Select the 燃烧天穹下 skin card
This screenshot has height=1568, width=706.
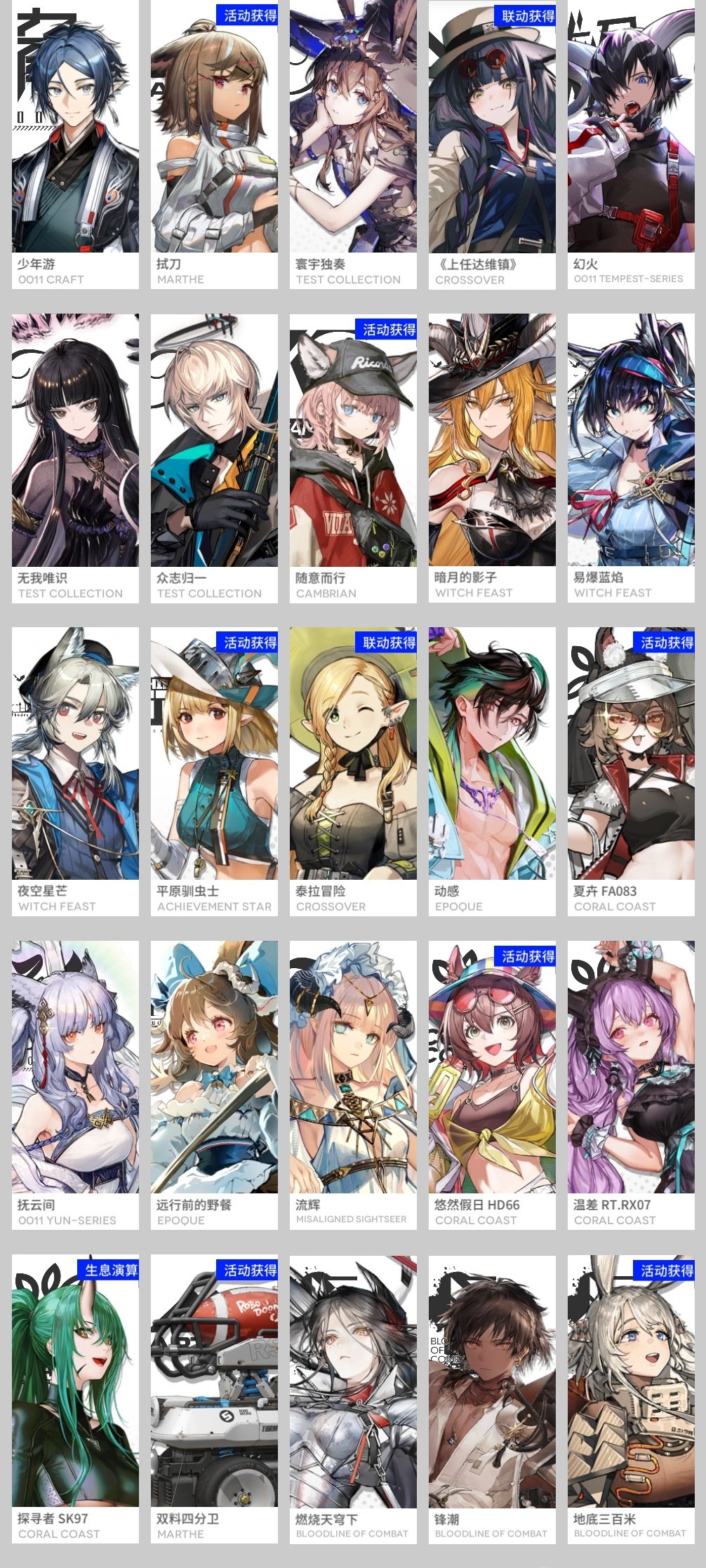point(353,1398)
